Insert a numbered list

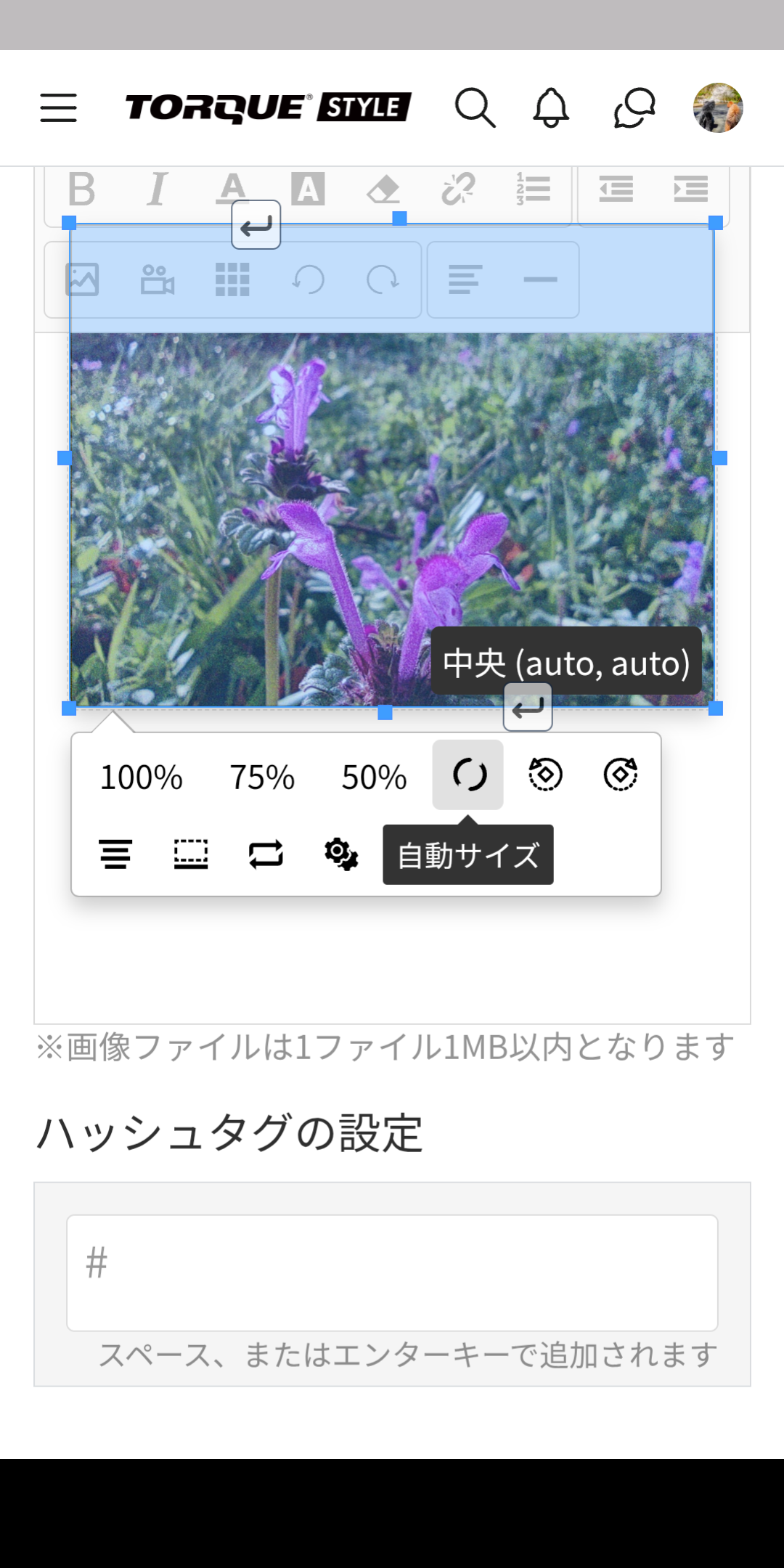pyautogui.click(x=534, y=190)
